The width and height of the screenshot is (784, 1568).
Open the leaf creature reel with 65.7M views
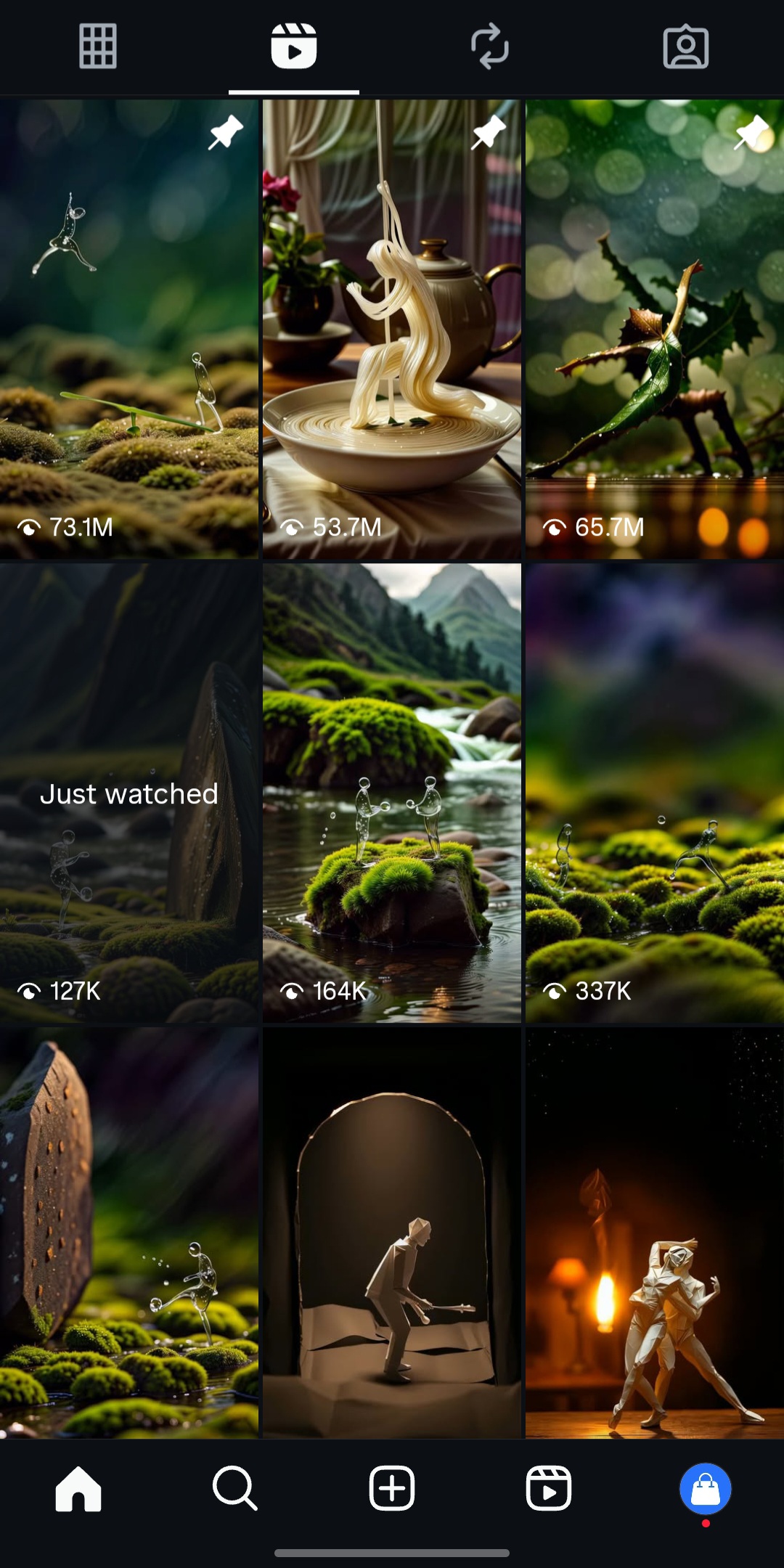(655, 328)
